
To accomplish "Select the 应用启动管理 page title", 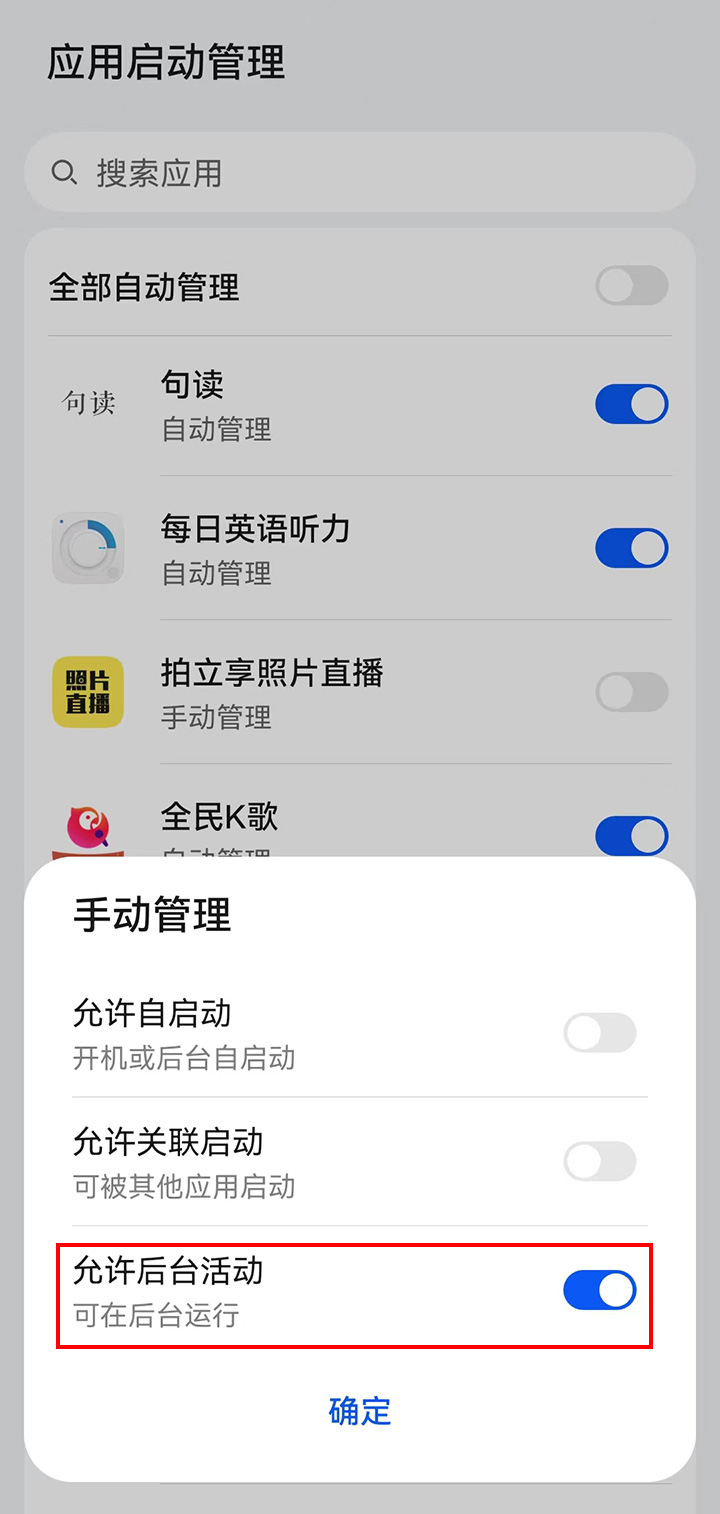I will click(x=165, y=63).
